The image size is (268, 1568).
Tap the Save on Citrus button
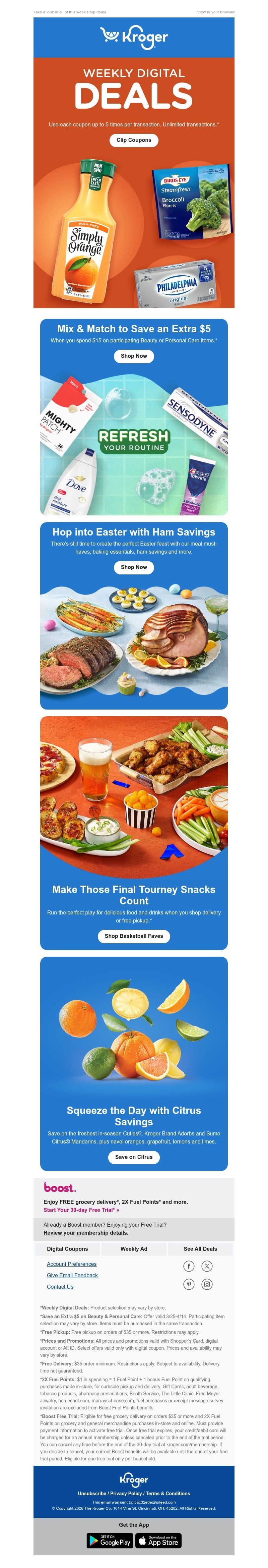(x=134, y=1157)
